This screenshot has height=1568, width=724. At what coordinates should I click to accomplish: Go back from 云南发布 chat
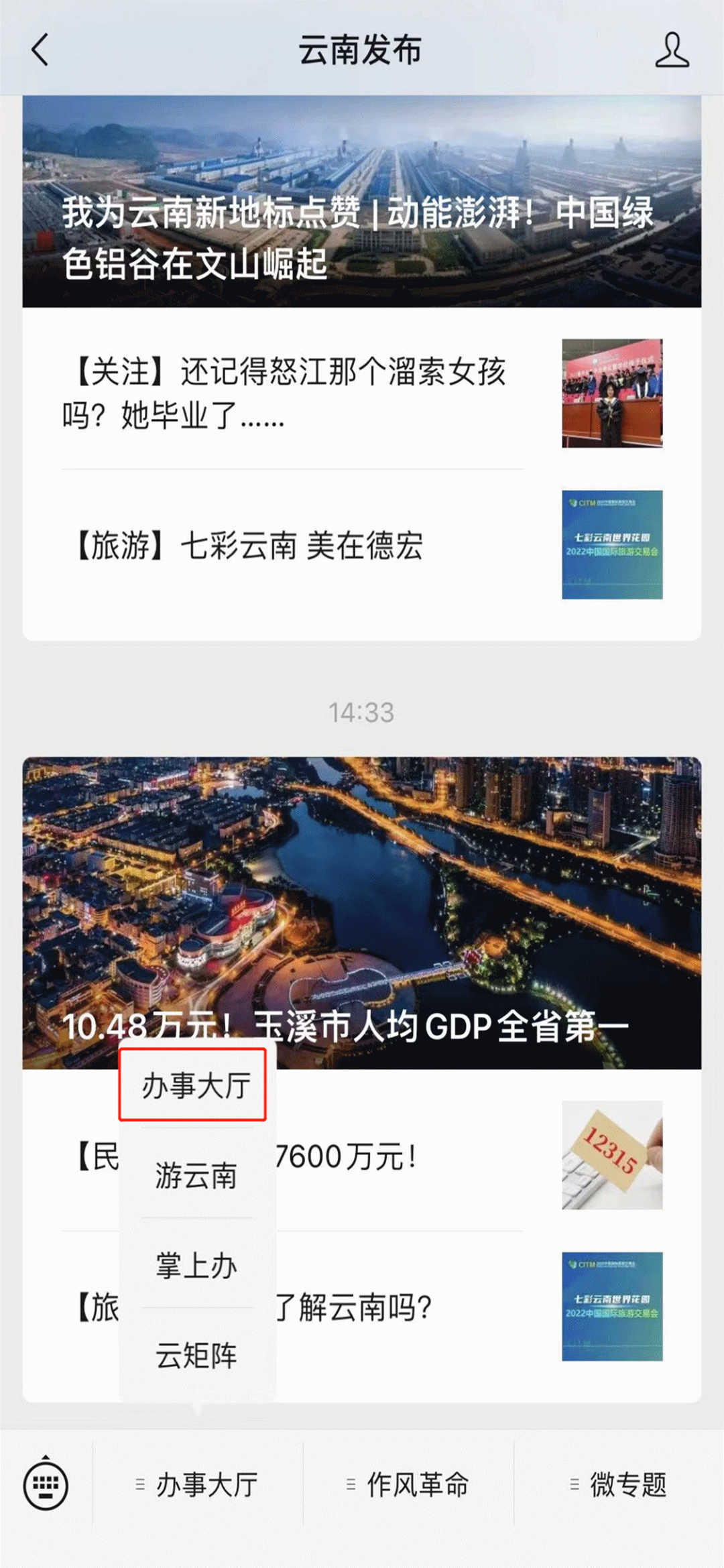pyautogui.click(x=40, y=50)
